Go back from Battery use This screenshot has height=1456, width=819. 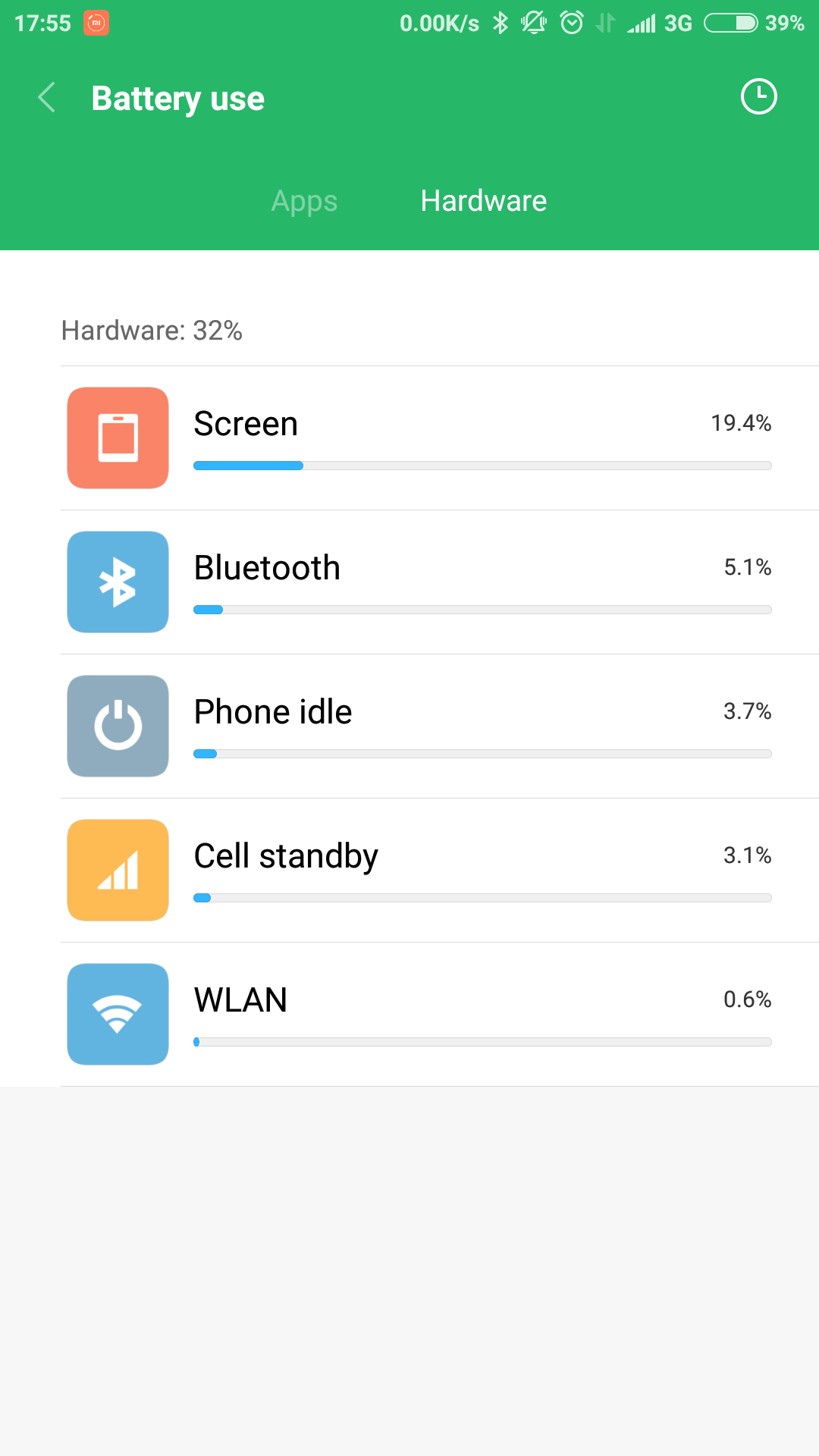[x=47, y=98]
